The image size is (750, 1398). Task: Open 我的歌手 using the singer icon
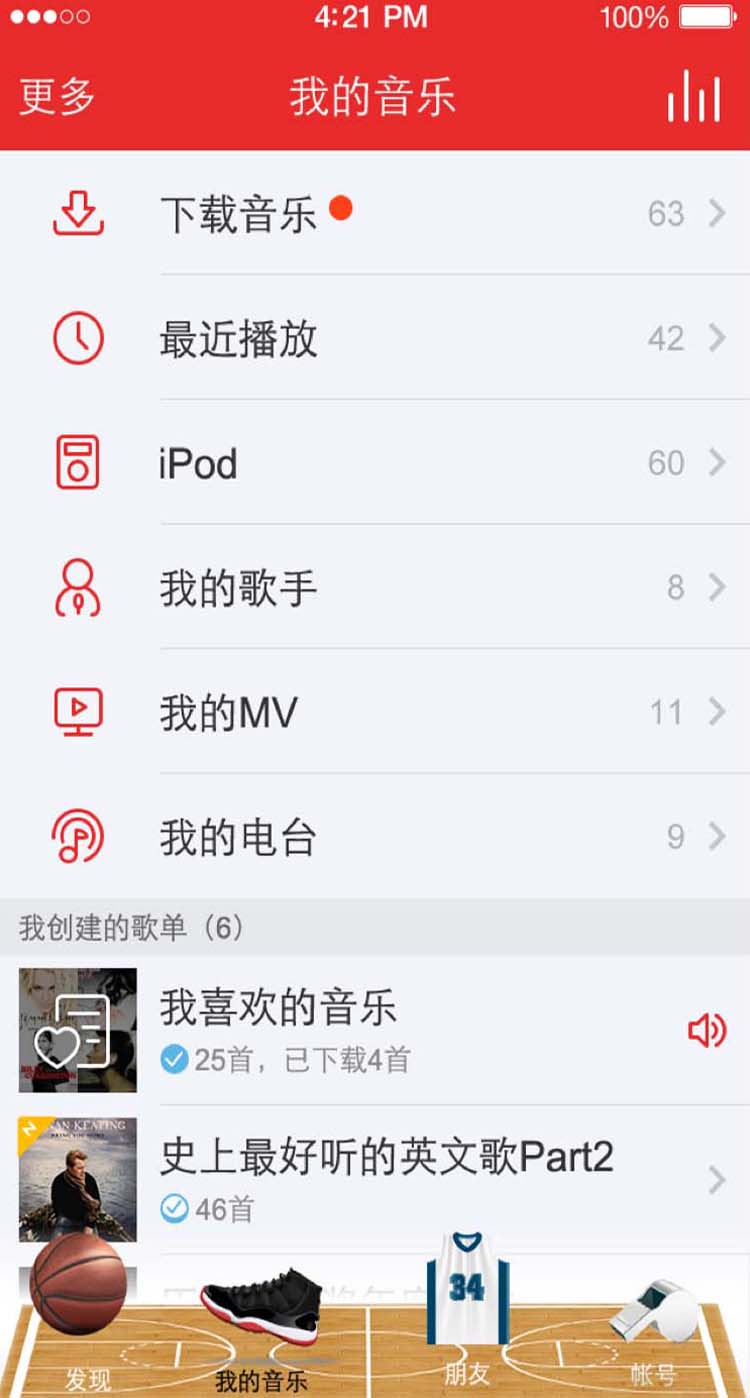79,588
